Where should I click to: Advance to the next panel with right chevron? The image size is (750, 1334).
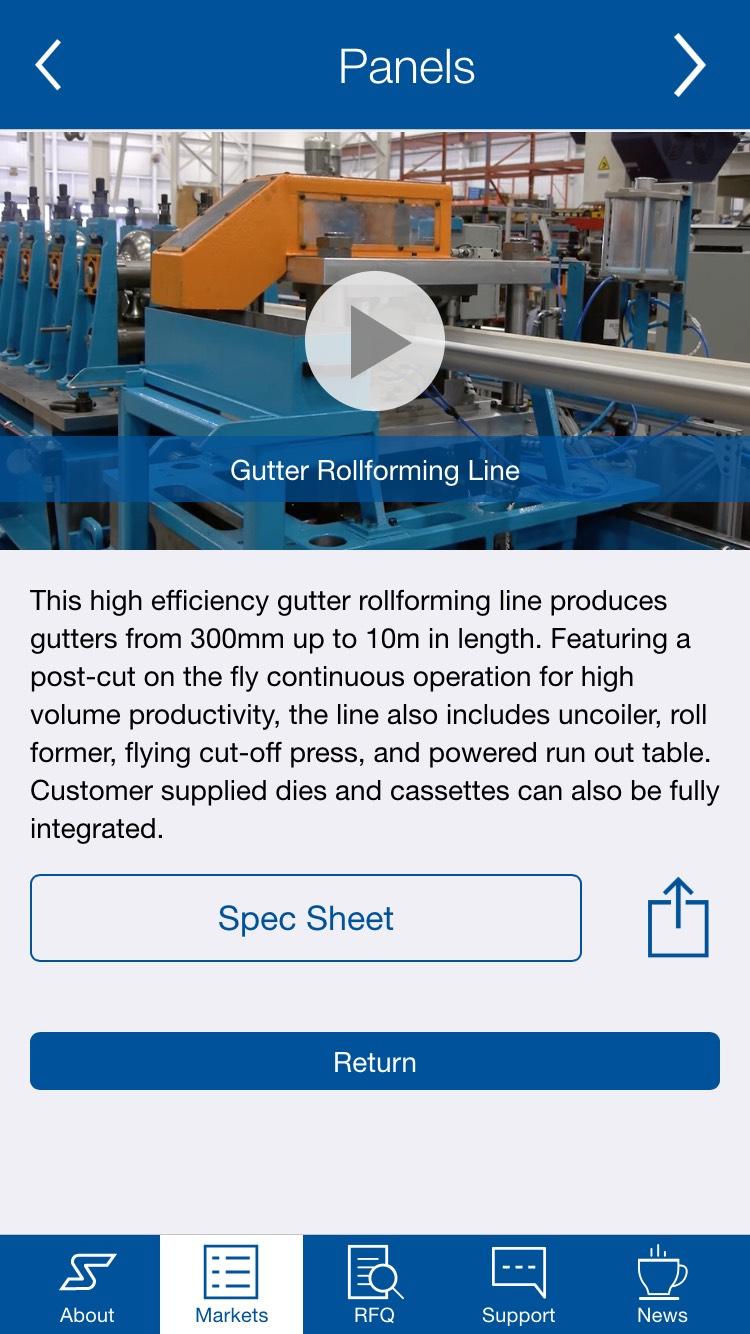690,64
